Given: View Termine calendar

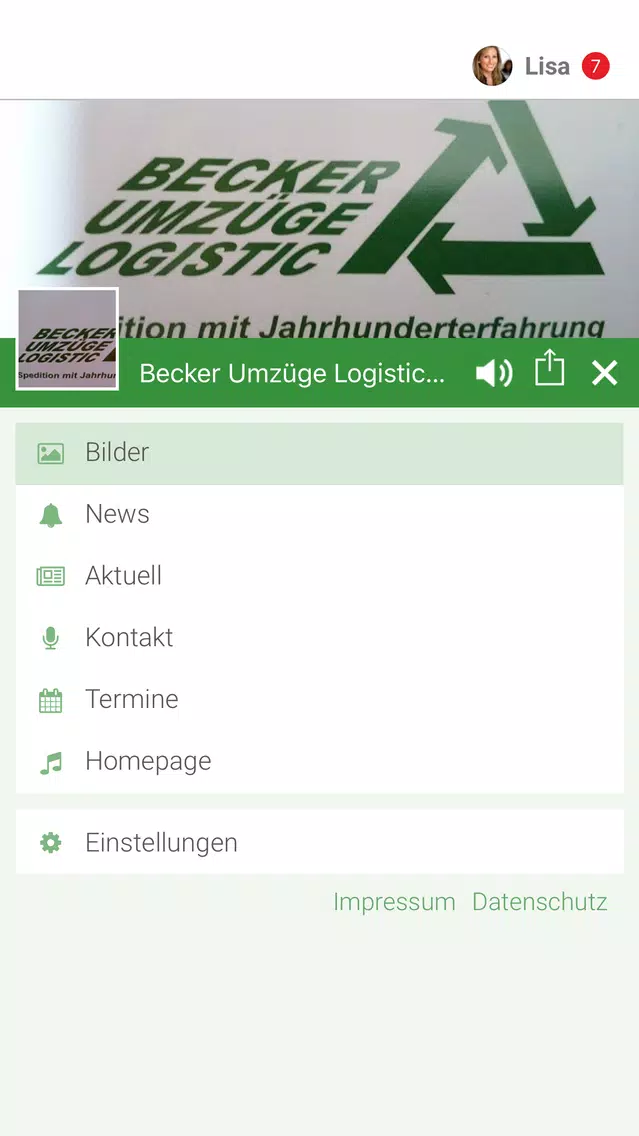Looking at the screenshot, I should click(x=320, y=699).
